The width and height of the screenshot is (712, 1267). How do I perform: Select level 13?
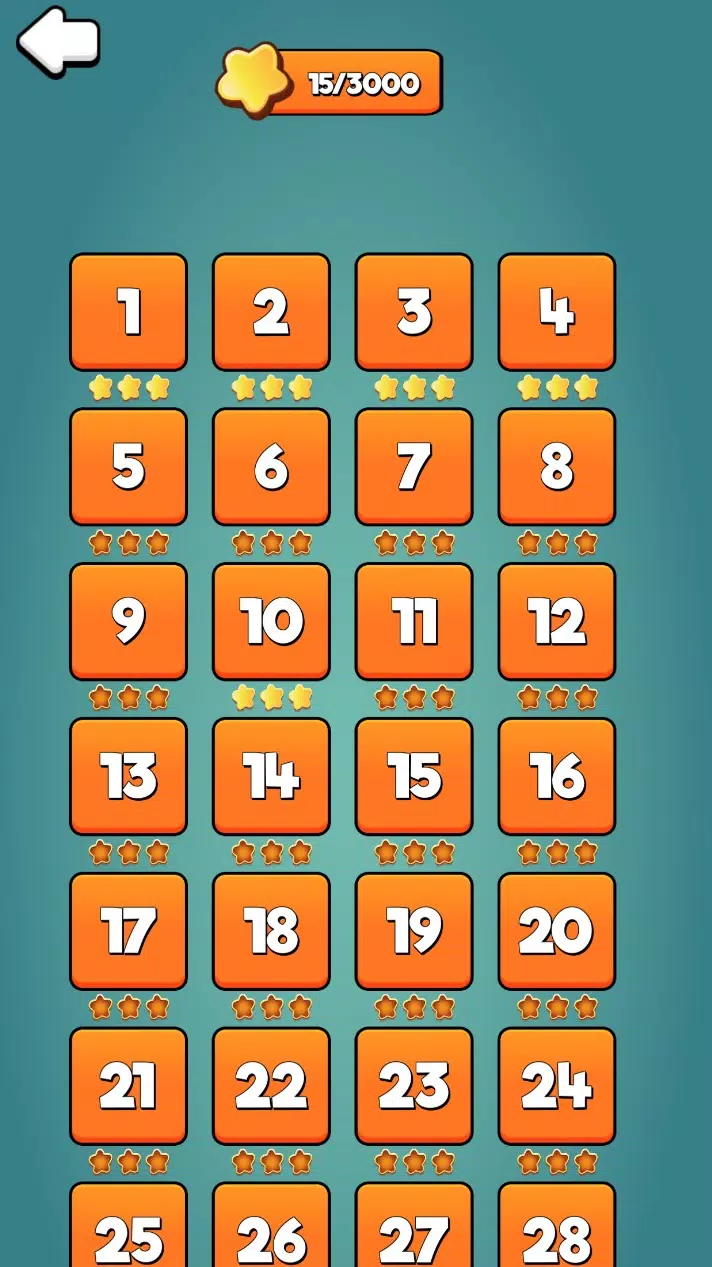128,776
